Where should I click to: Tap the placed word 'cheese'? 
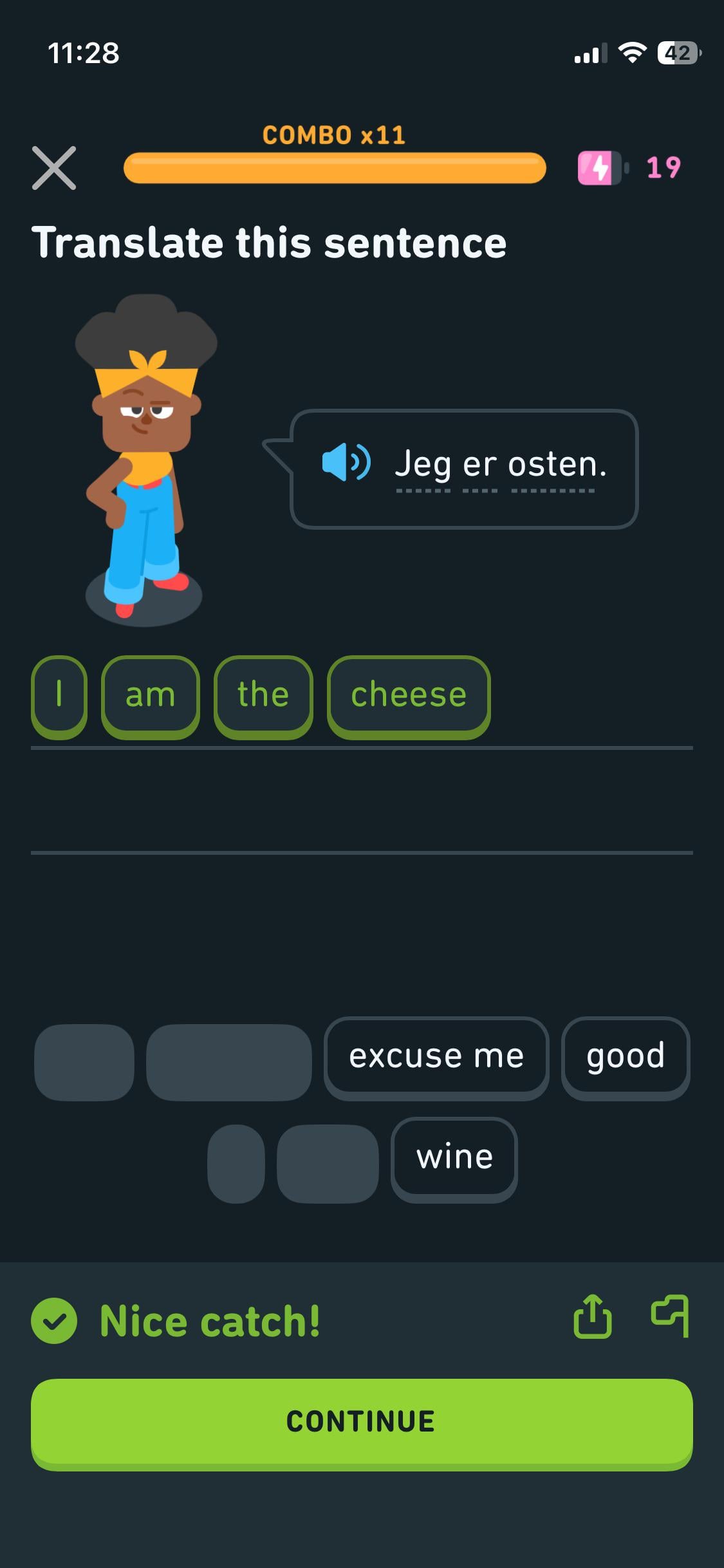coord(409,696)
